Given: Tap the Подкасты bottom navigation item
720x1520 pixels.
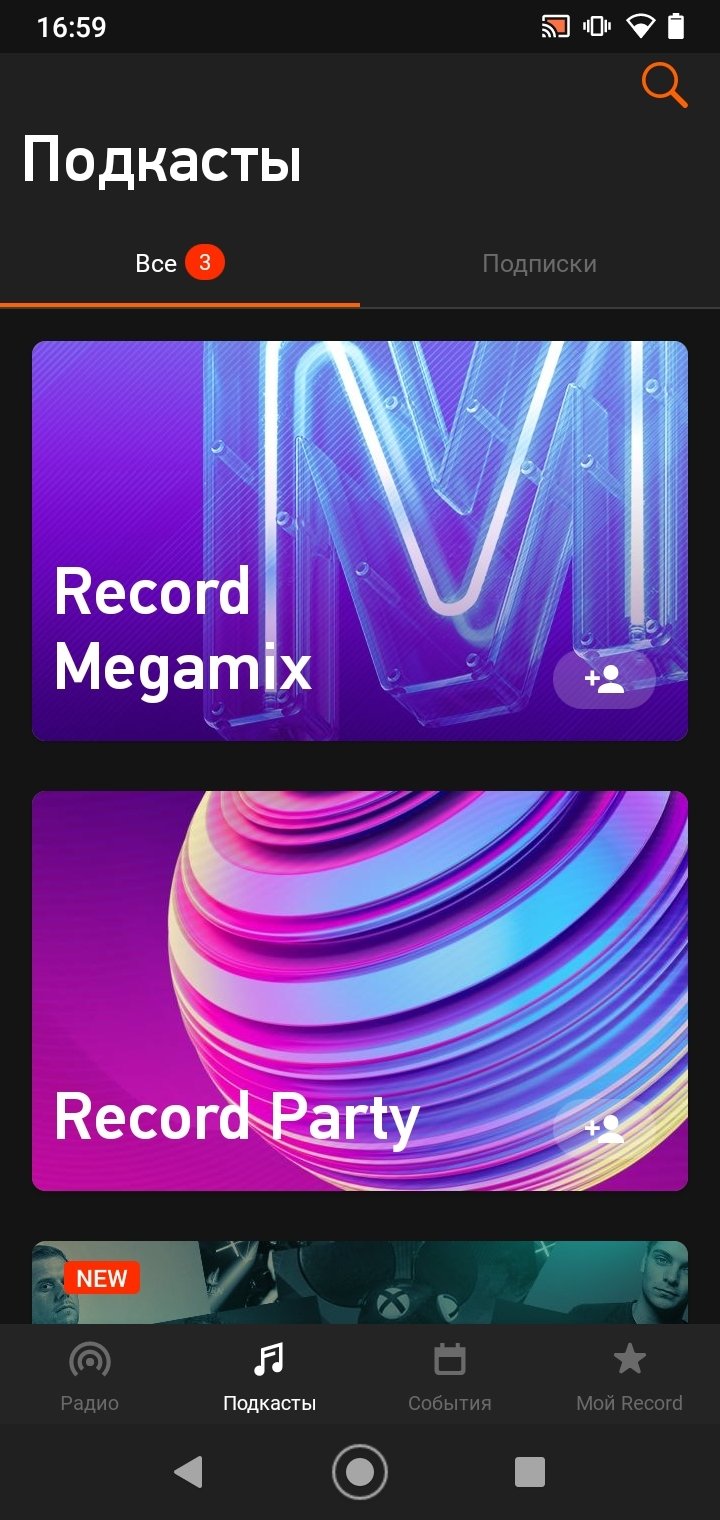Looking at the screenshot, I should point(270,1375).
